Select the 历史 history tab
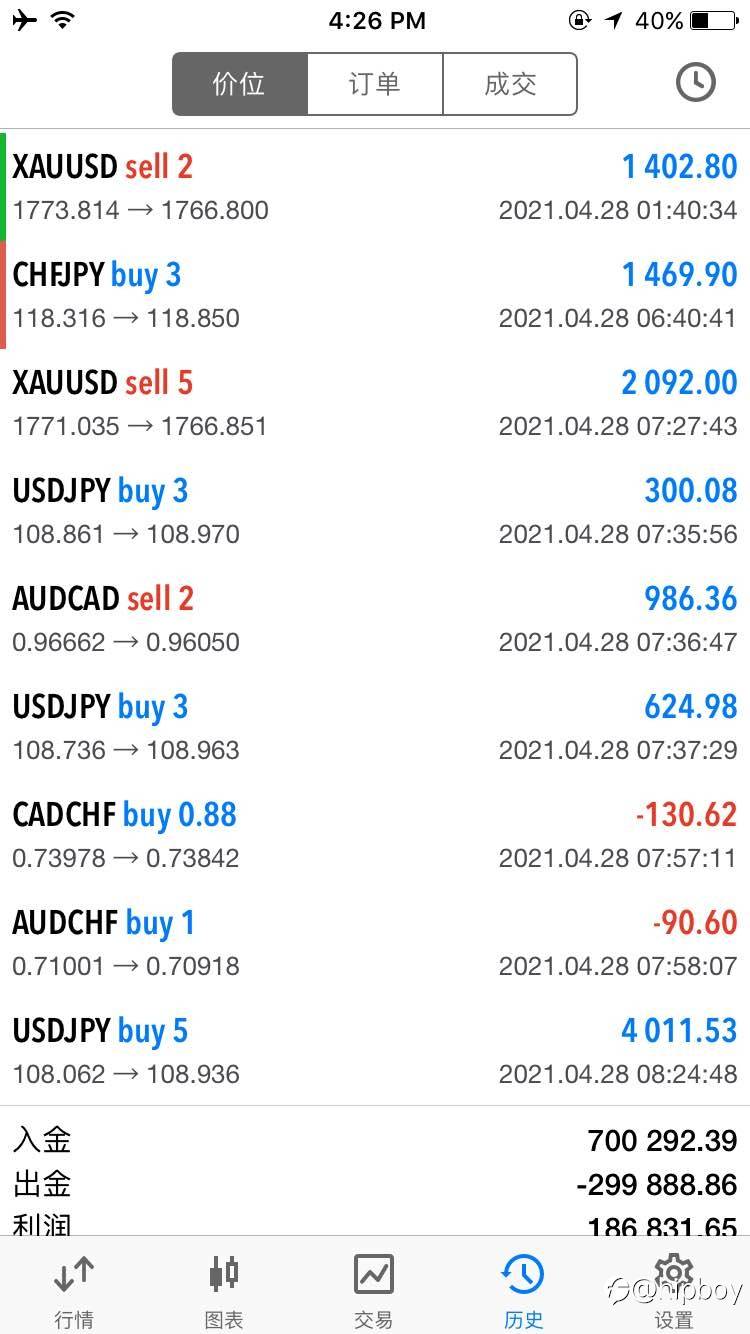Viewport: 750px width, 1334px height. (x=524, y=1288)
